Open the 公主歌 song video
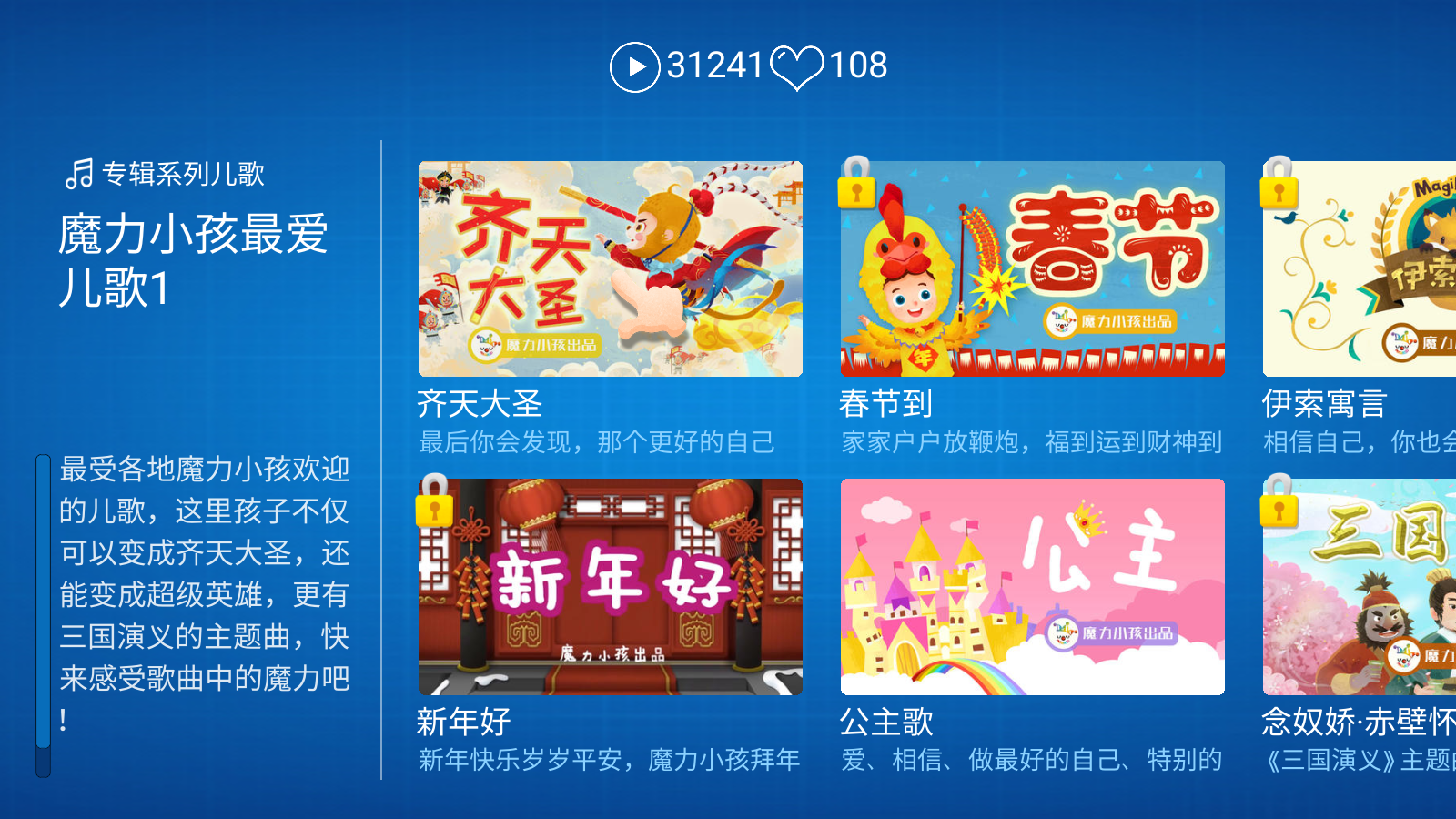 1032,587
